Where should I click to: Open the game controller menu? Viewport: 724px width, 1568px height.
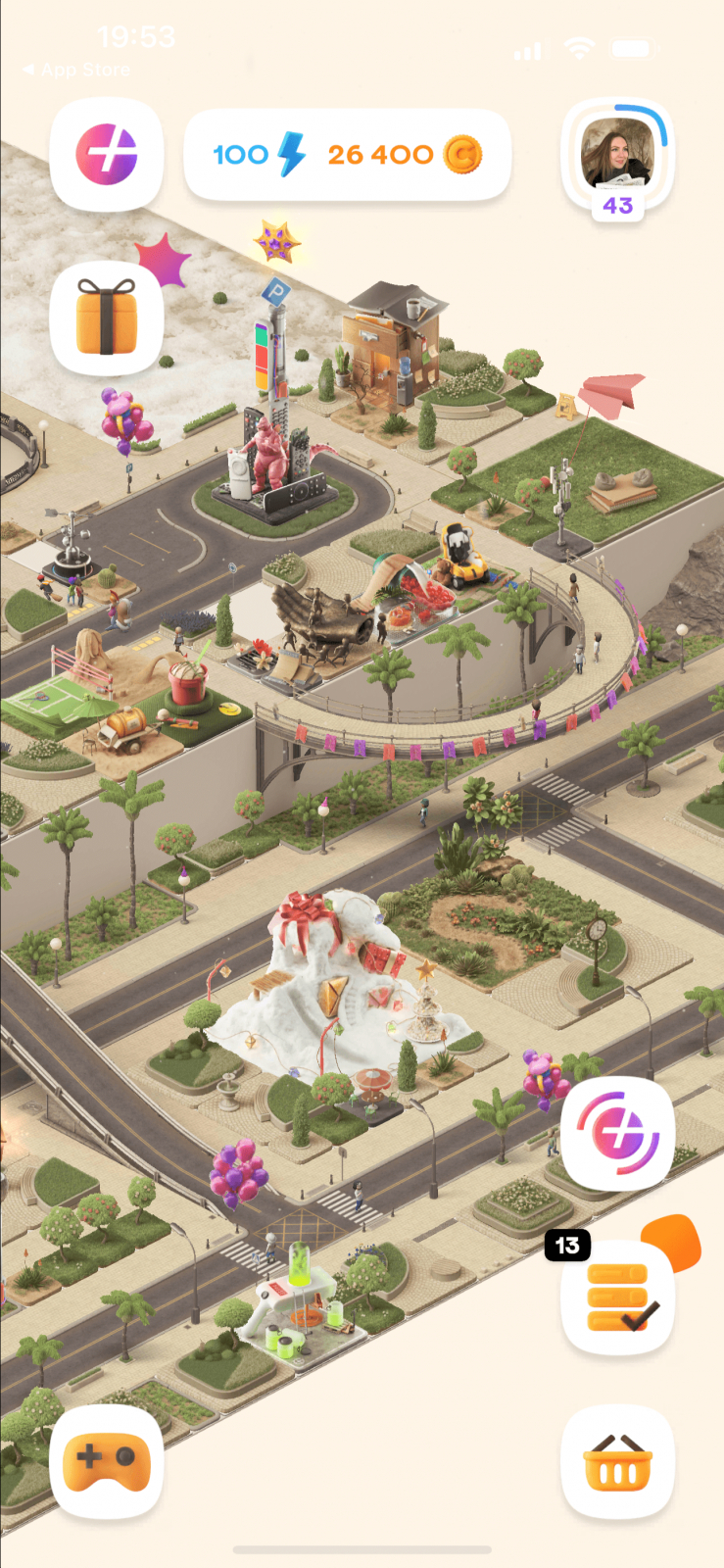click(x=107, y=1461)
